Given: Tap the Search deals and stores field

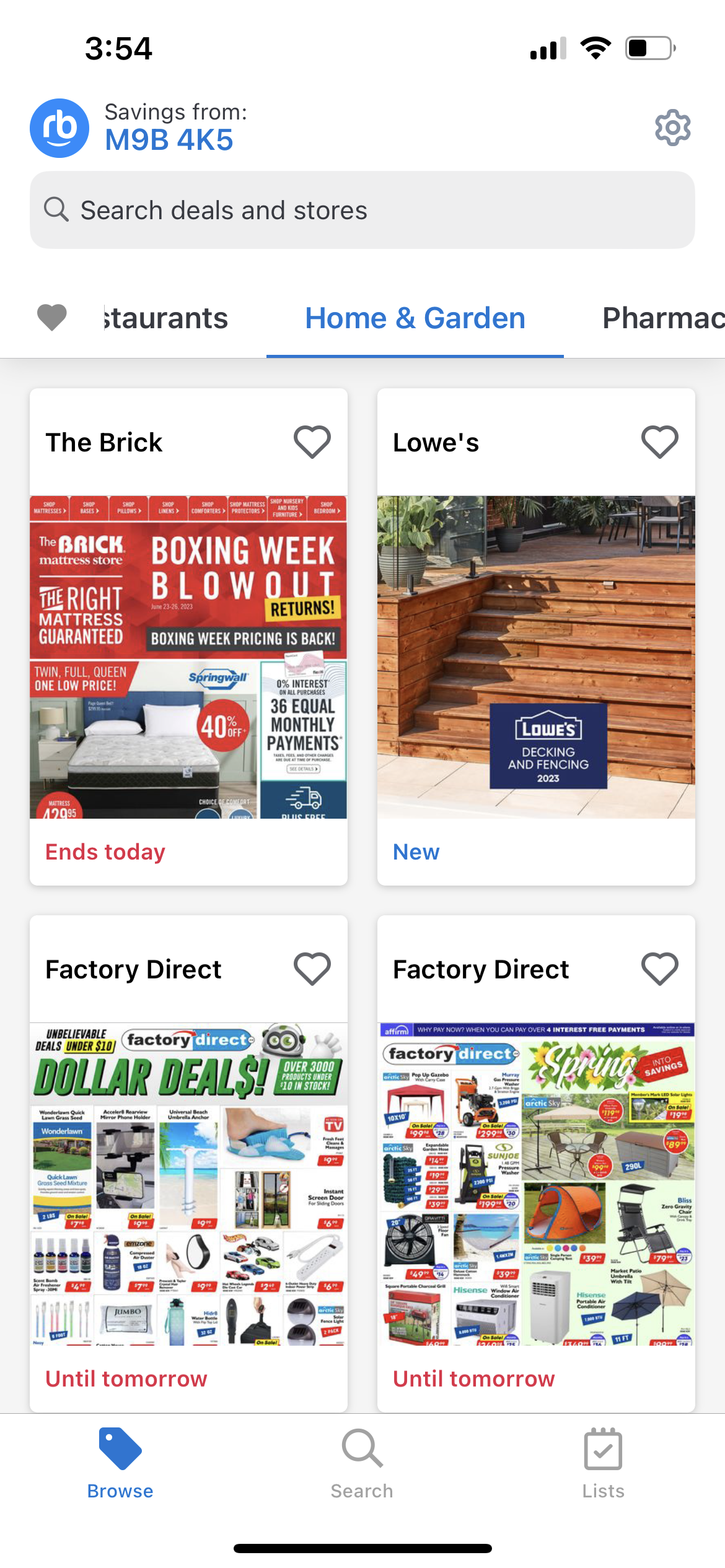Looking at the screenshot, I should coord(362,209).
